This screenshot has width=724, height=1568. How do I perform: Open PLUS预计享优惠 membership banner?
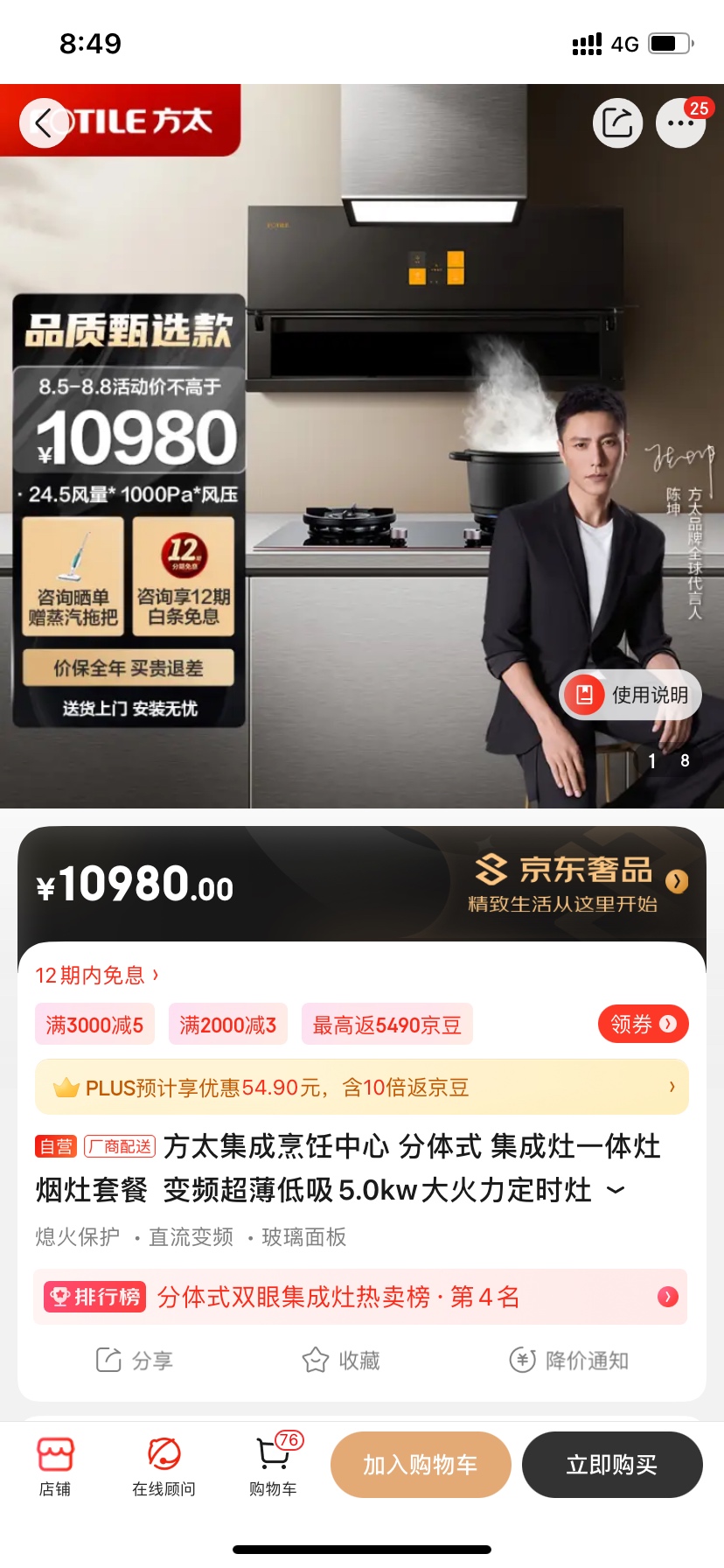pos(362,1088)
